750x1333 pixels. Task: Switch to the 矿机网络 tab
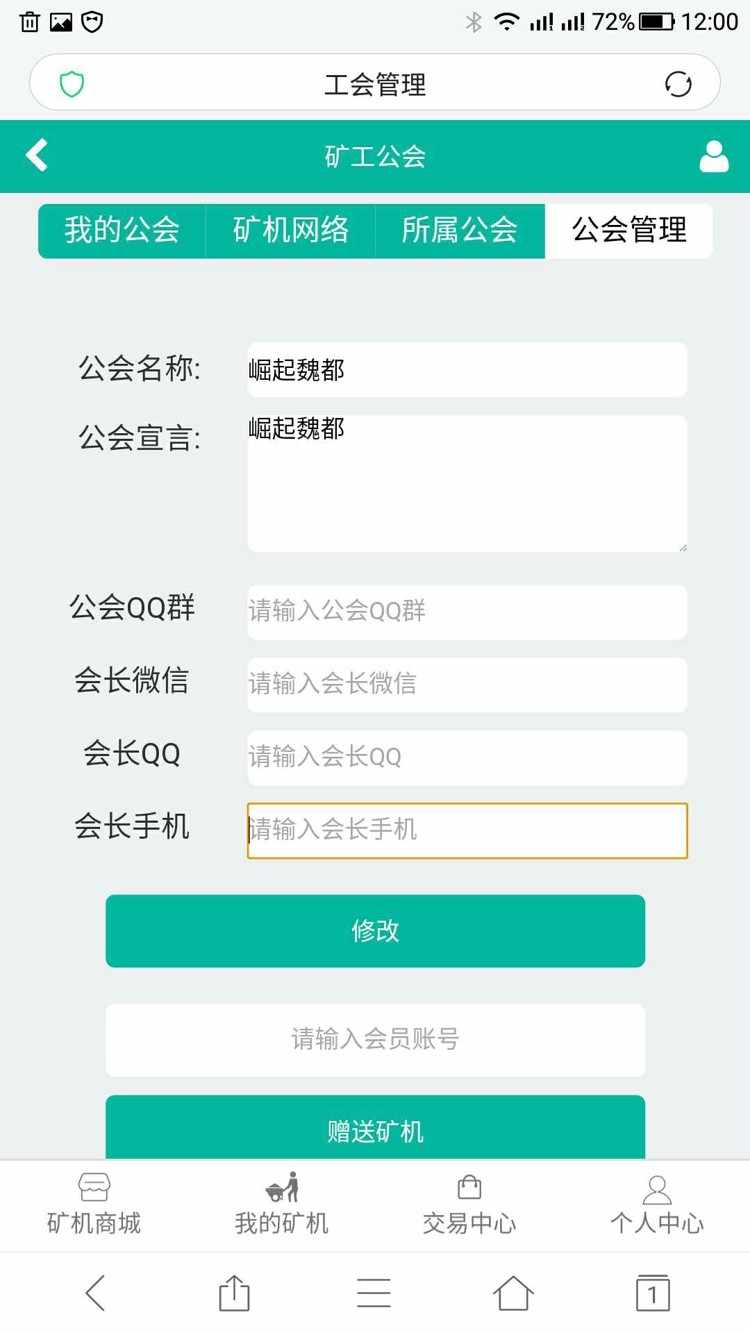pos(290,231)
